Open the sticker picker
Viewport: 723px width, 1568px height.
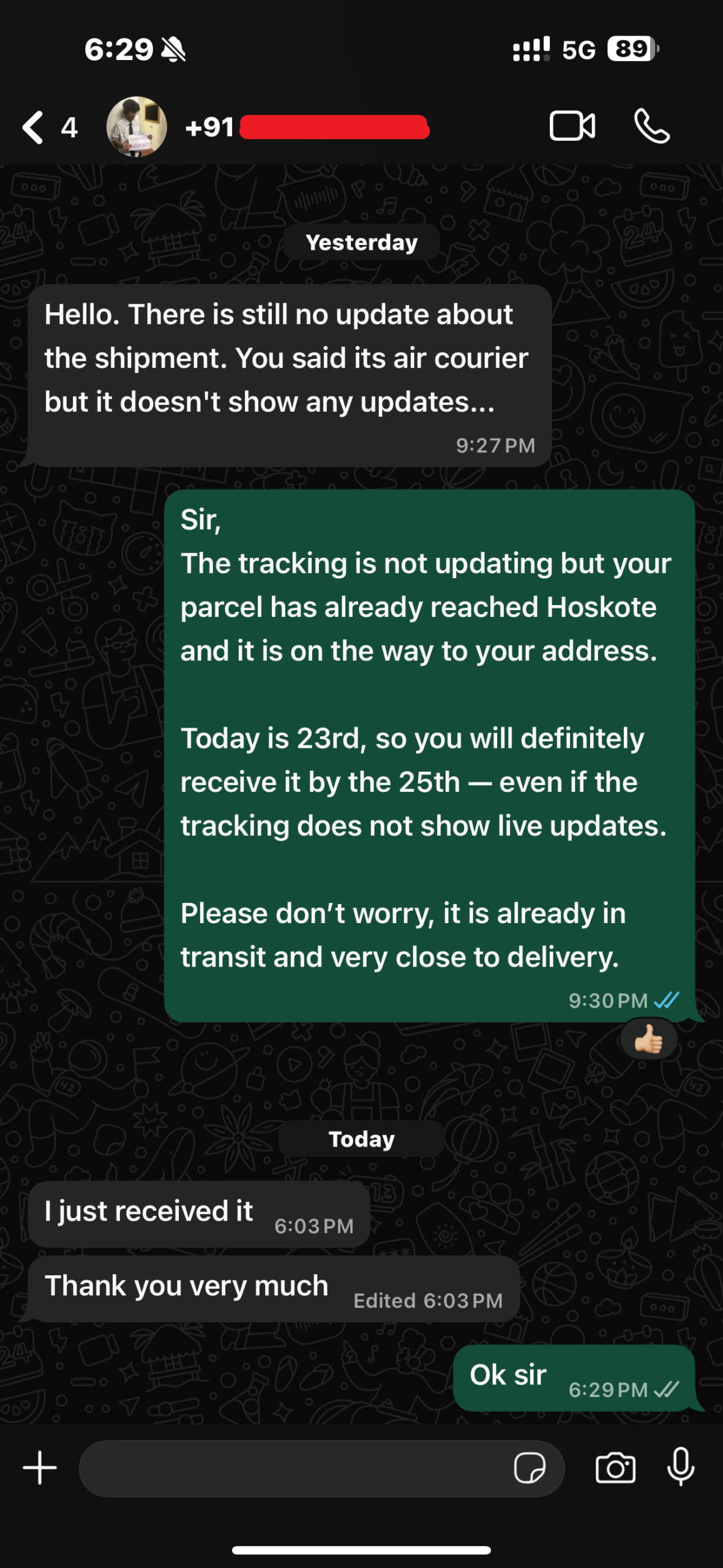click(x=530, y=1468)
